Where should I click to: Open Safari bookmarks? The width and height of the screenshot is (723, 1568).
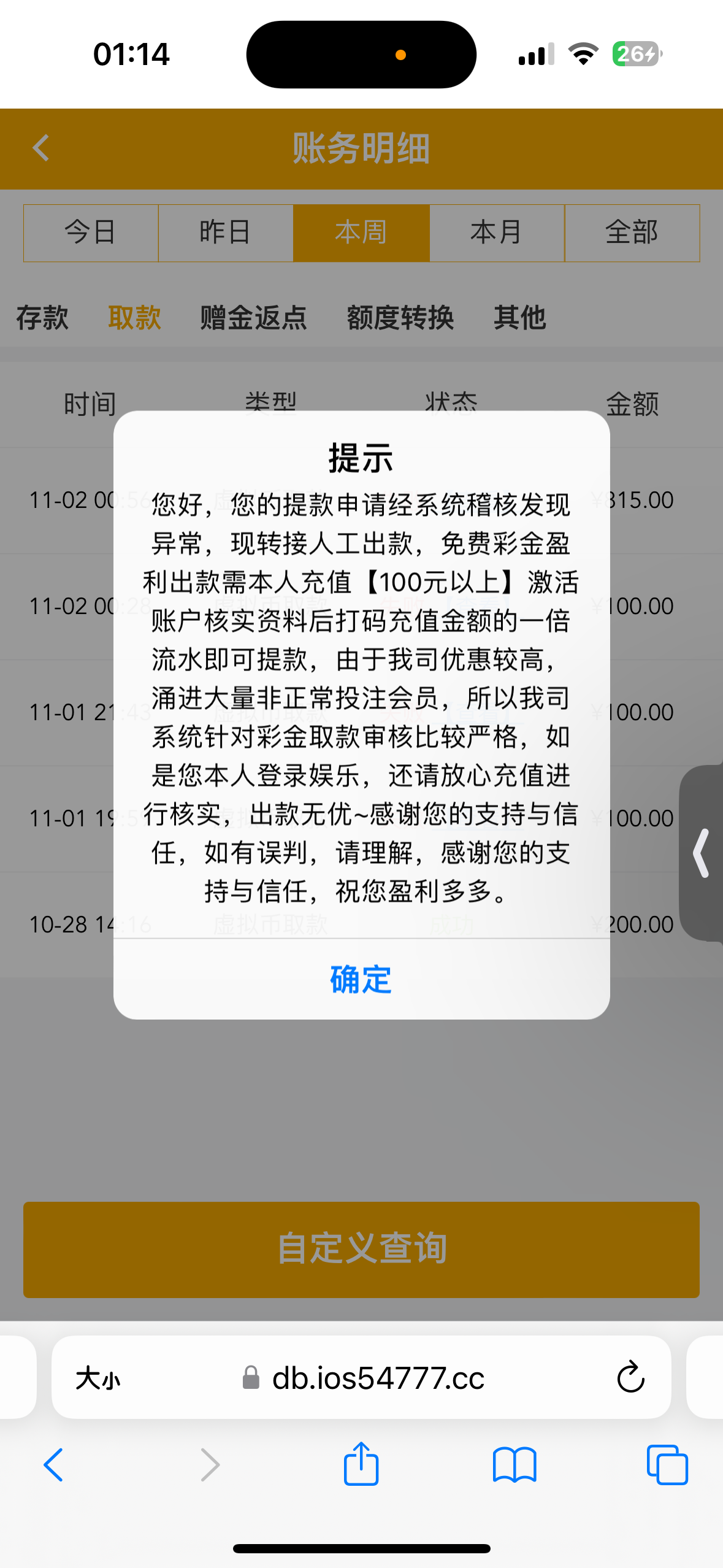[515, 1465]
